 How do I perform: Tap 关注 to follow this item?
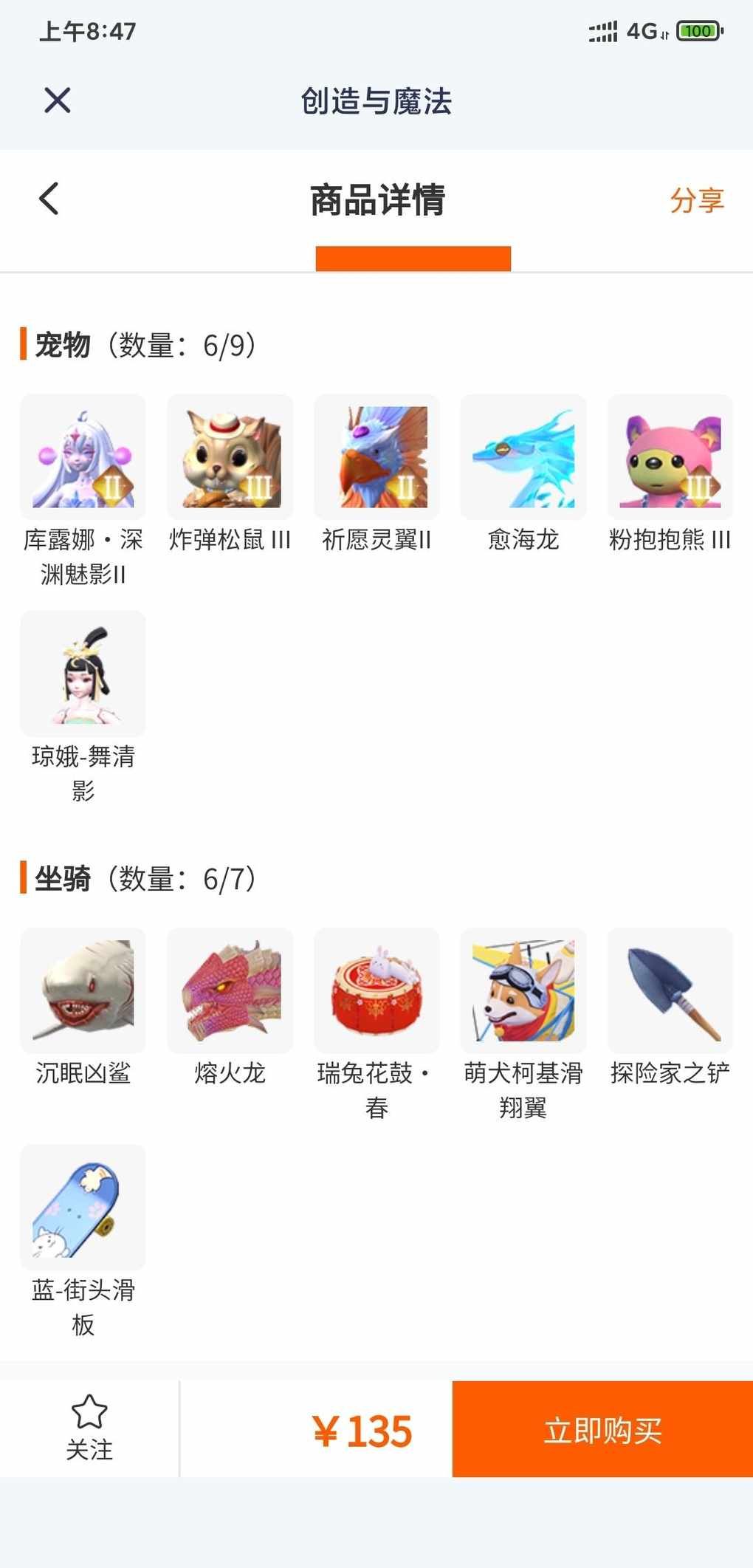tap(89, 1428)
